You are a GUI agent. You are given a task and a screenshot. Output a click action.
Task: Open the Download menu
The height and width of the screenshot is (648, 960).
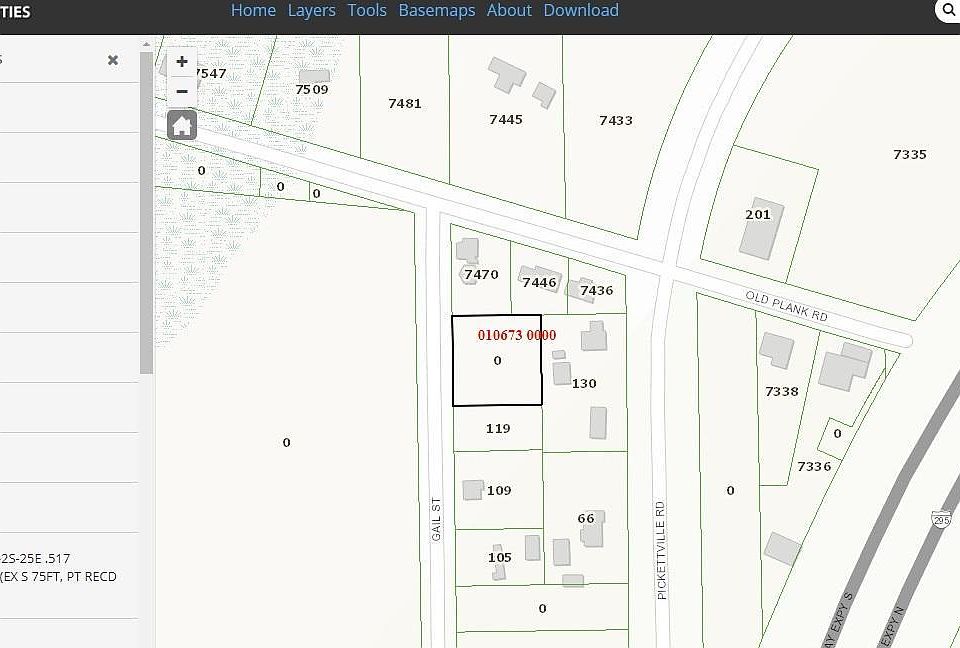[581, 11]
